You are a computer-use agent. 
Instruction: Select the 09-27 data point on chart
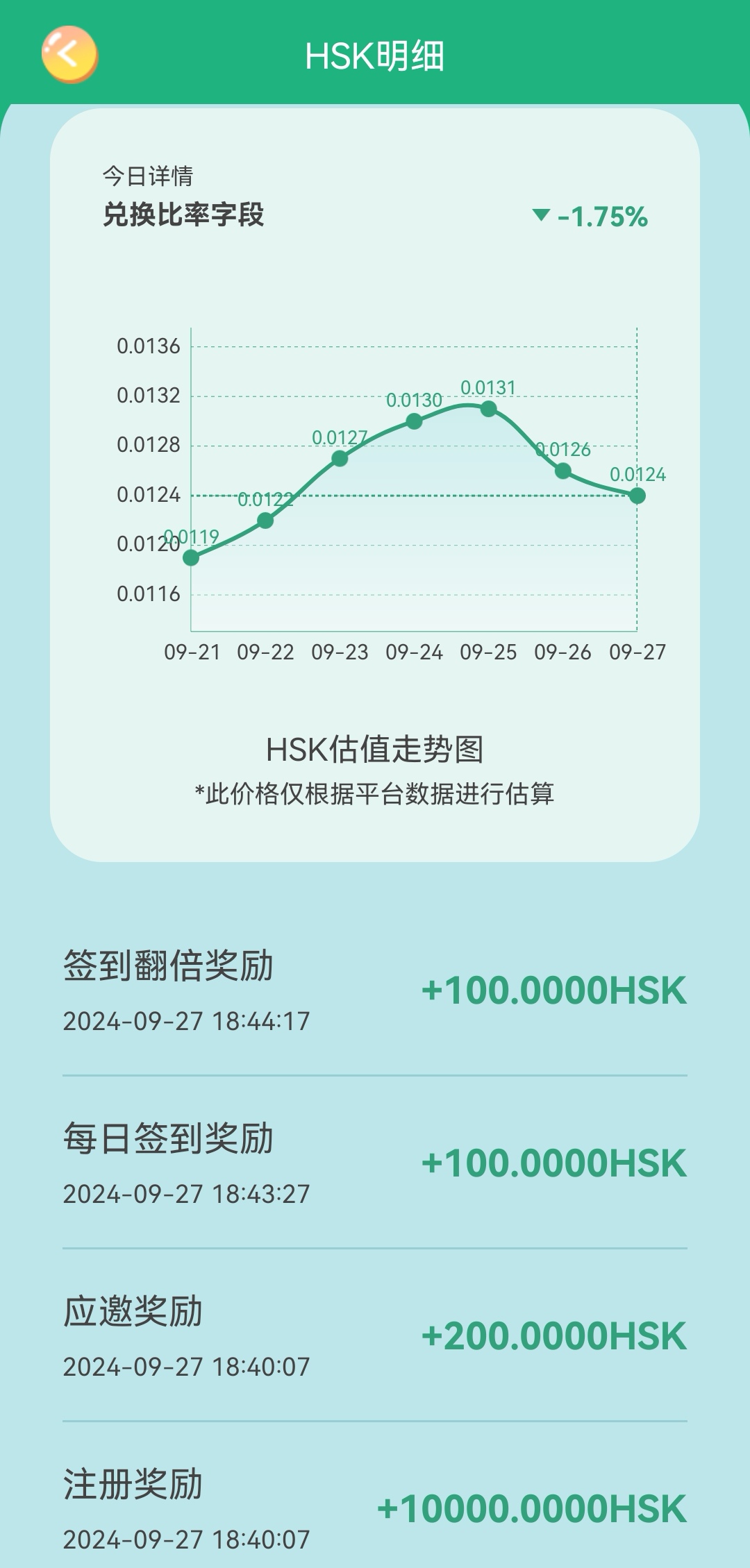tap(637, 496)
